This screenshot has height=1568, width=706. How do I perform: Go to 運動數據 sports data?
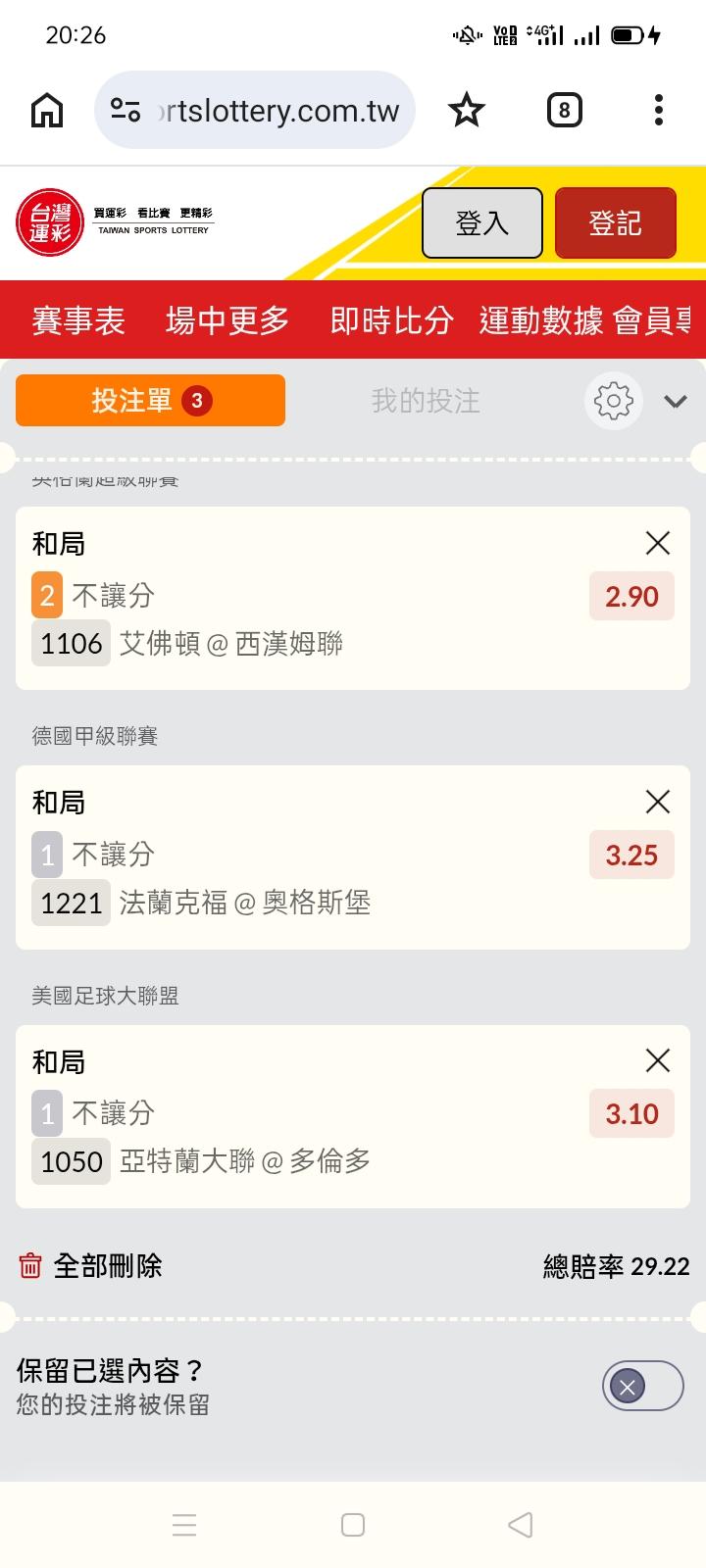[540, 320]
